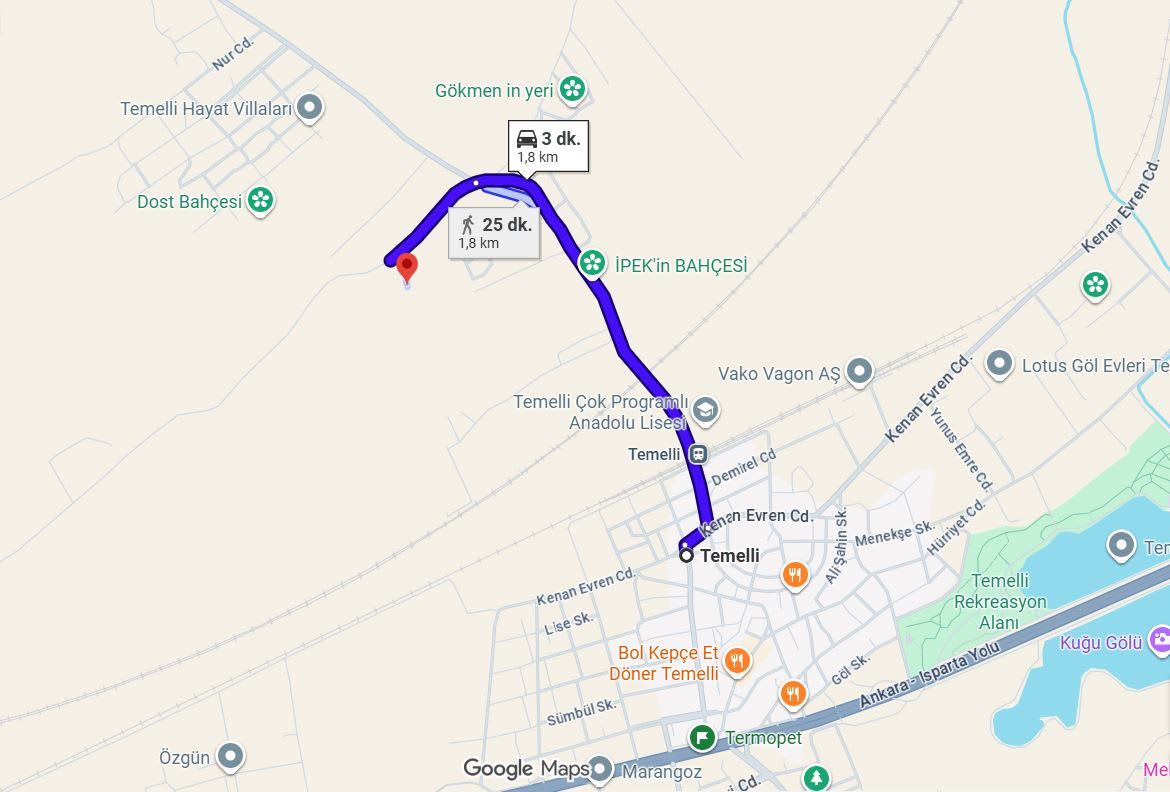View the Marangoz place marker

point(601,769)
